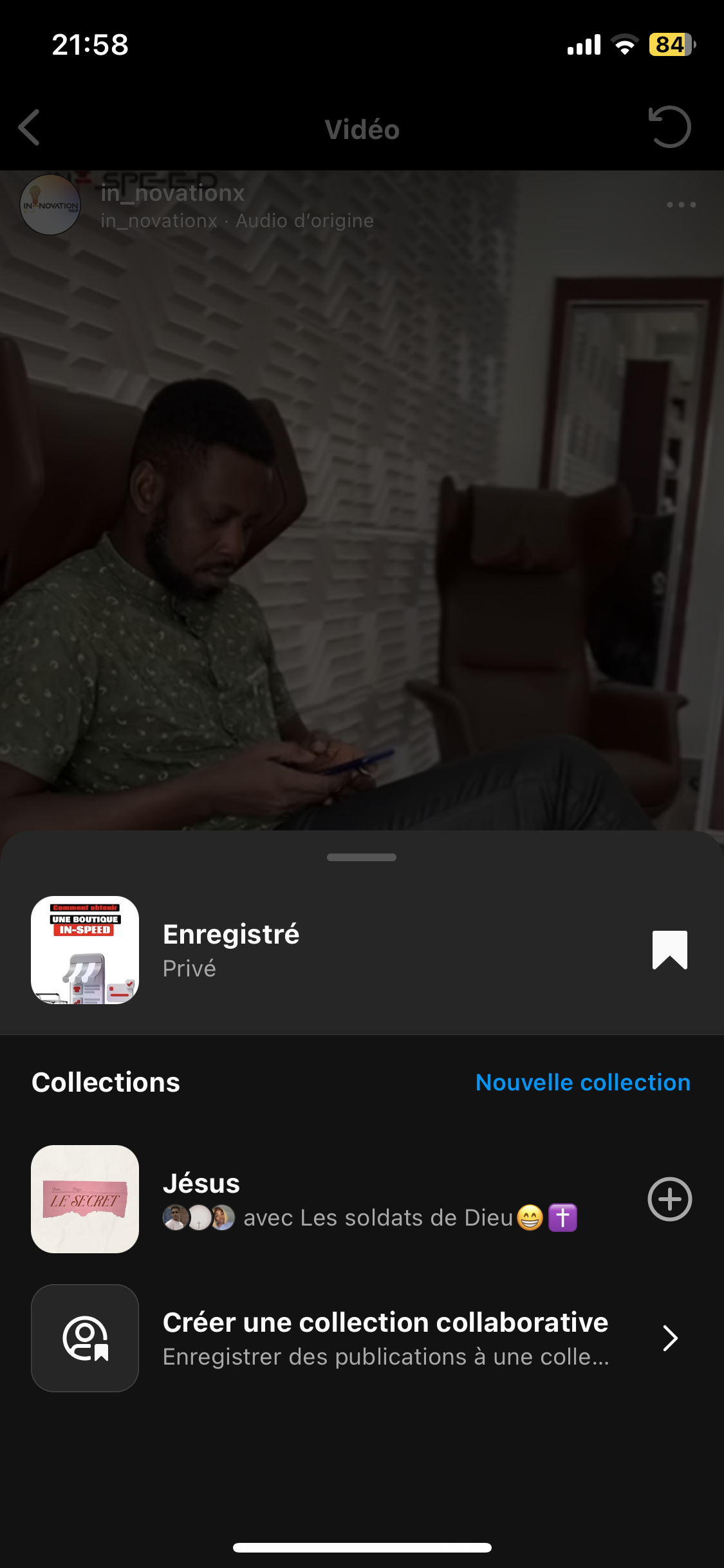Go back using the top-left arrow
This screenshot has height=1568, width=724.
[x=30, y=127]
